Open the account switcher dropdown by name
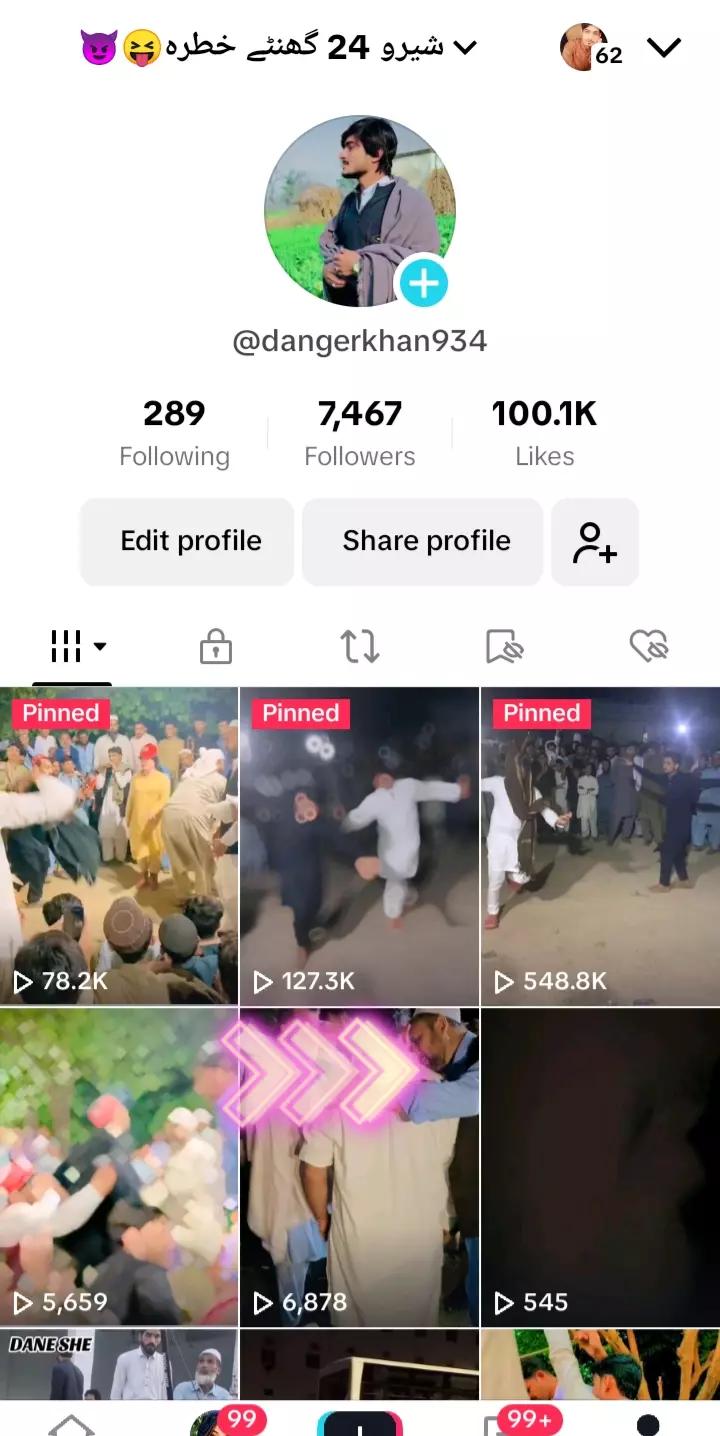The height and width of the screenshot is (1436, 720). pyautogui.click(x=280, y=47)
